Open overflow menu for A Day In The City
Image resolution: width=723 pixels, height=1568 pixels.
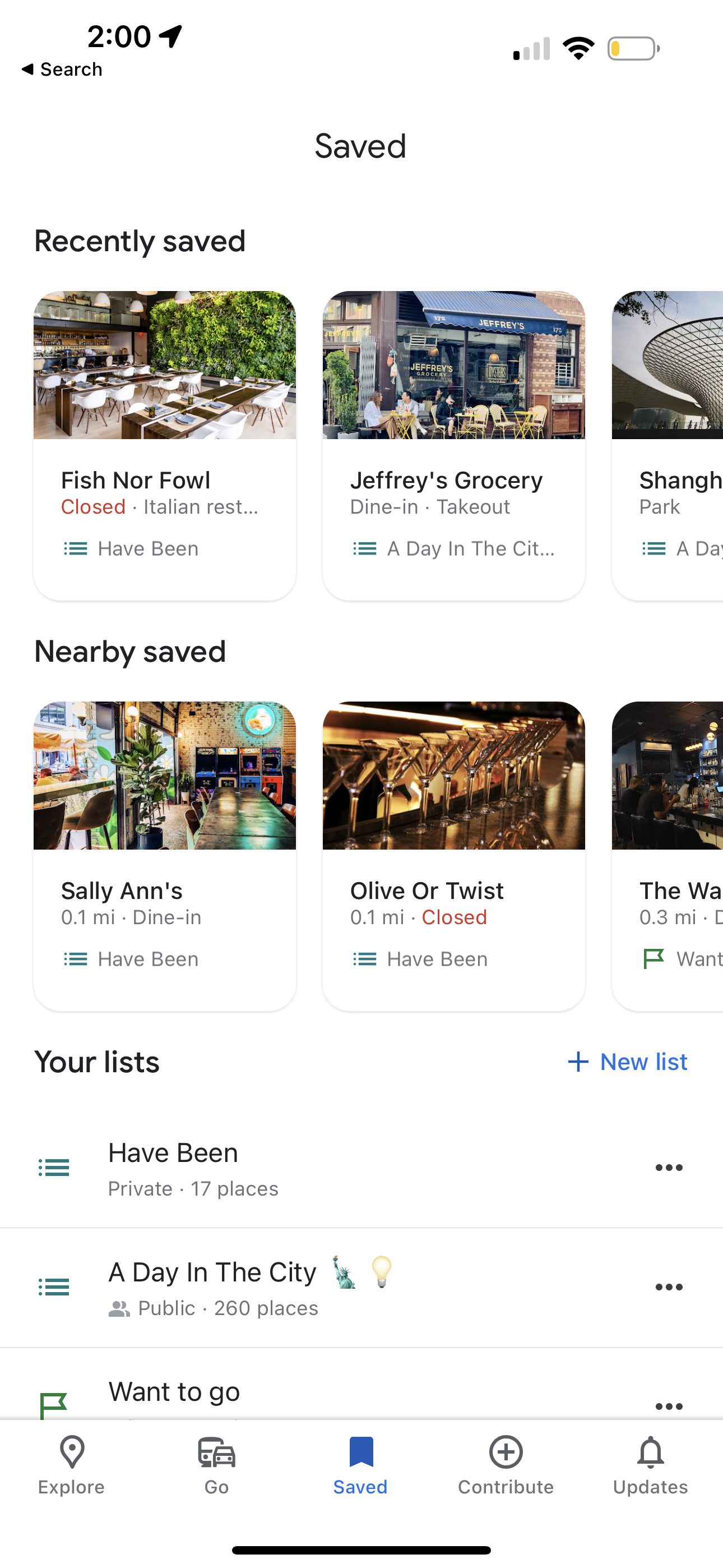point(668,1287)
